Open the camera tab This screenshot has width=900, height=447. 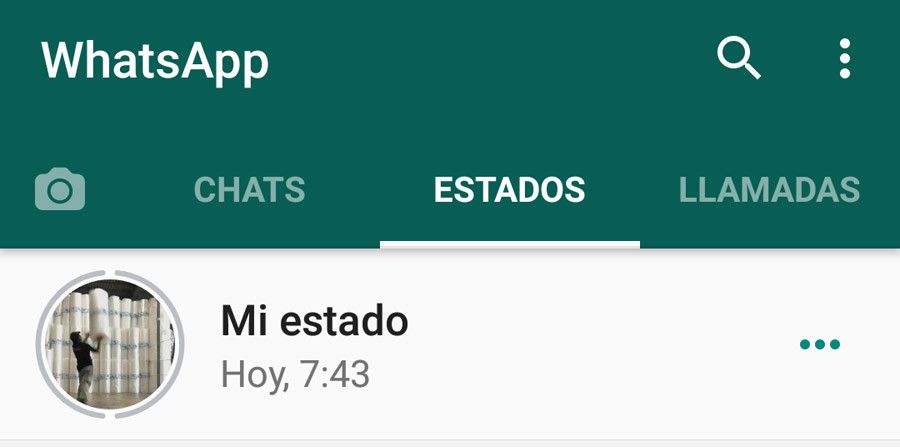pyautogui.click(x=60, y=189)
